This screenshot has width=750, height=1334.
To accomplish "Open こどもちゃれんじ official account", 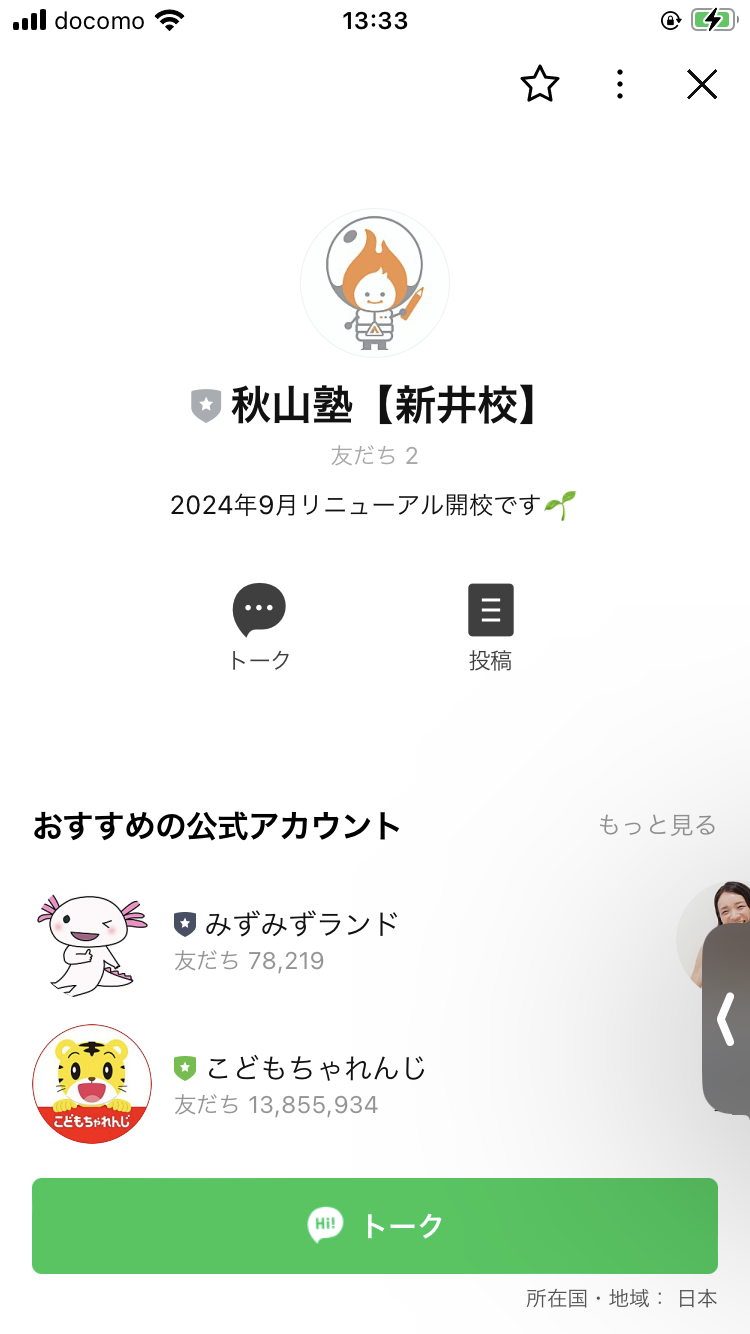I will tap(300, 1085).
